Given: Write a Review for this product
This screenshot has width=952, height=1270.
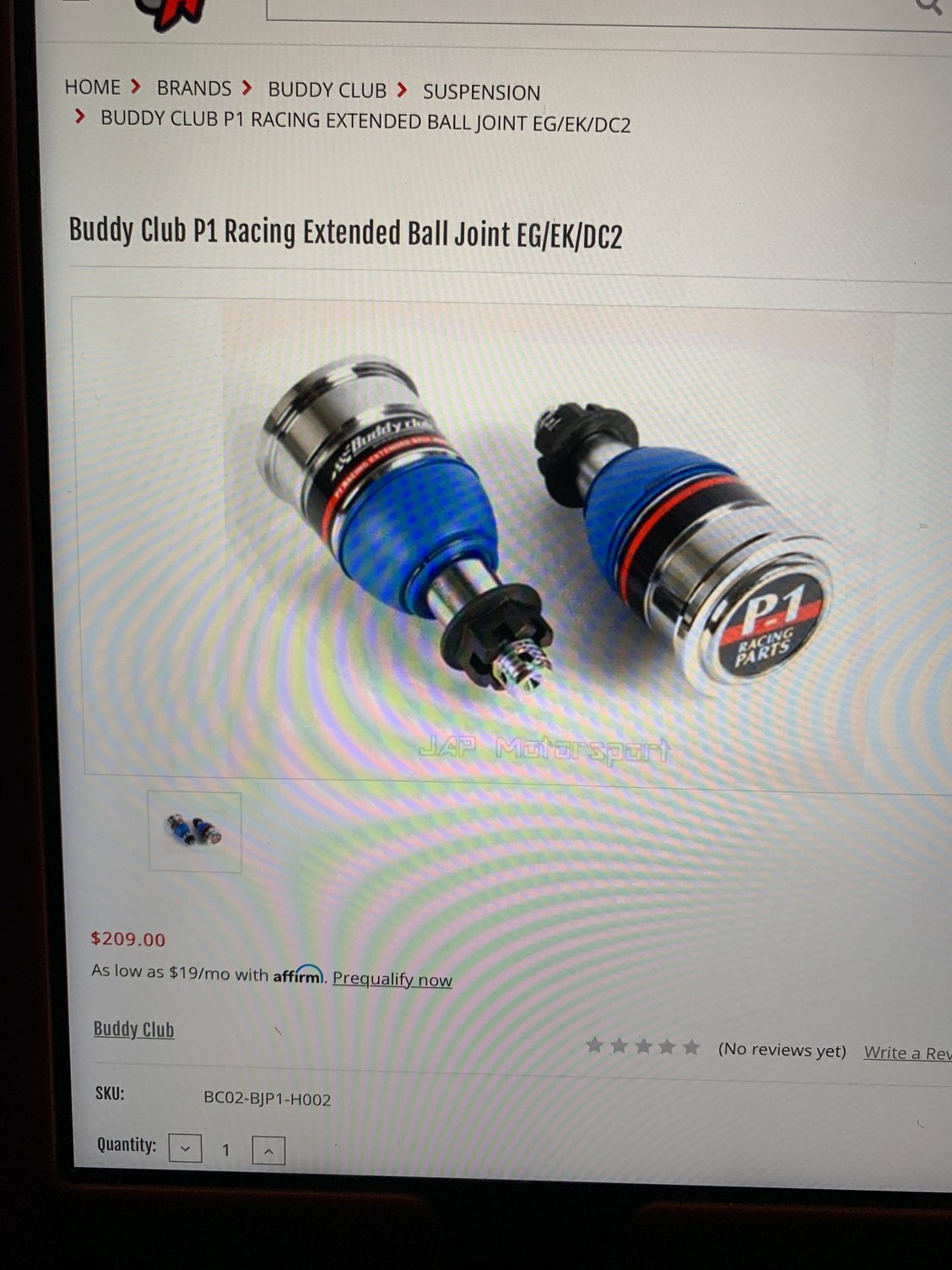Looking at the screenshot, I should tap(906, 1052).
